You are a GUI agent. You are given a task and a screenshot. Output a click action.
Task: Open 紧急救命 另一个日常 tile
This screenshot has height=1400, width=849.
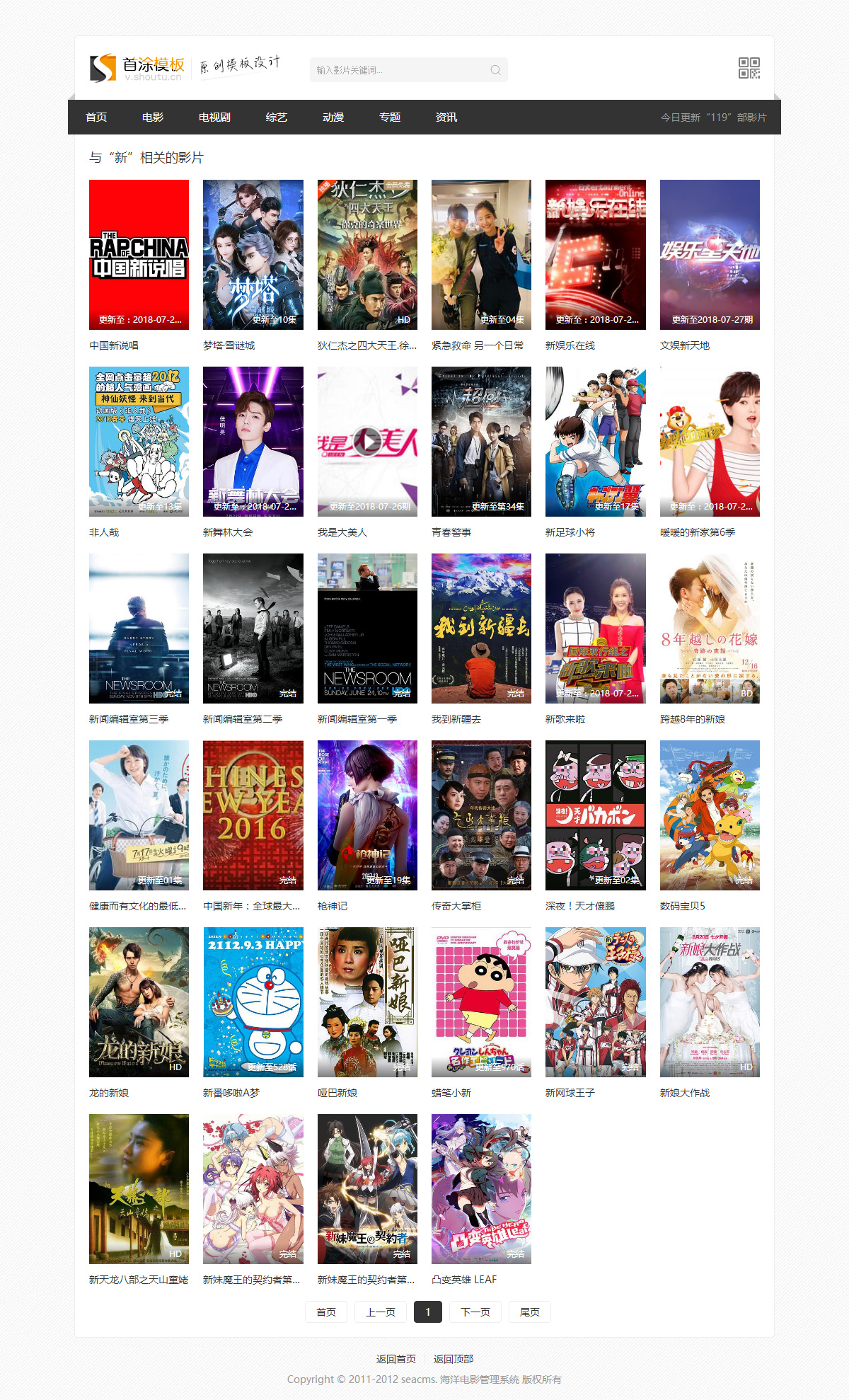tap(481, 255)
